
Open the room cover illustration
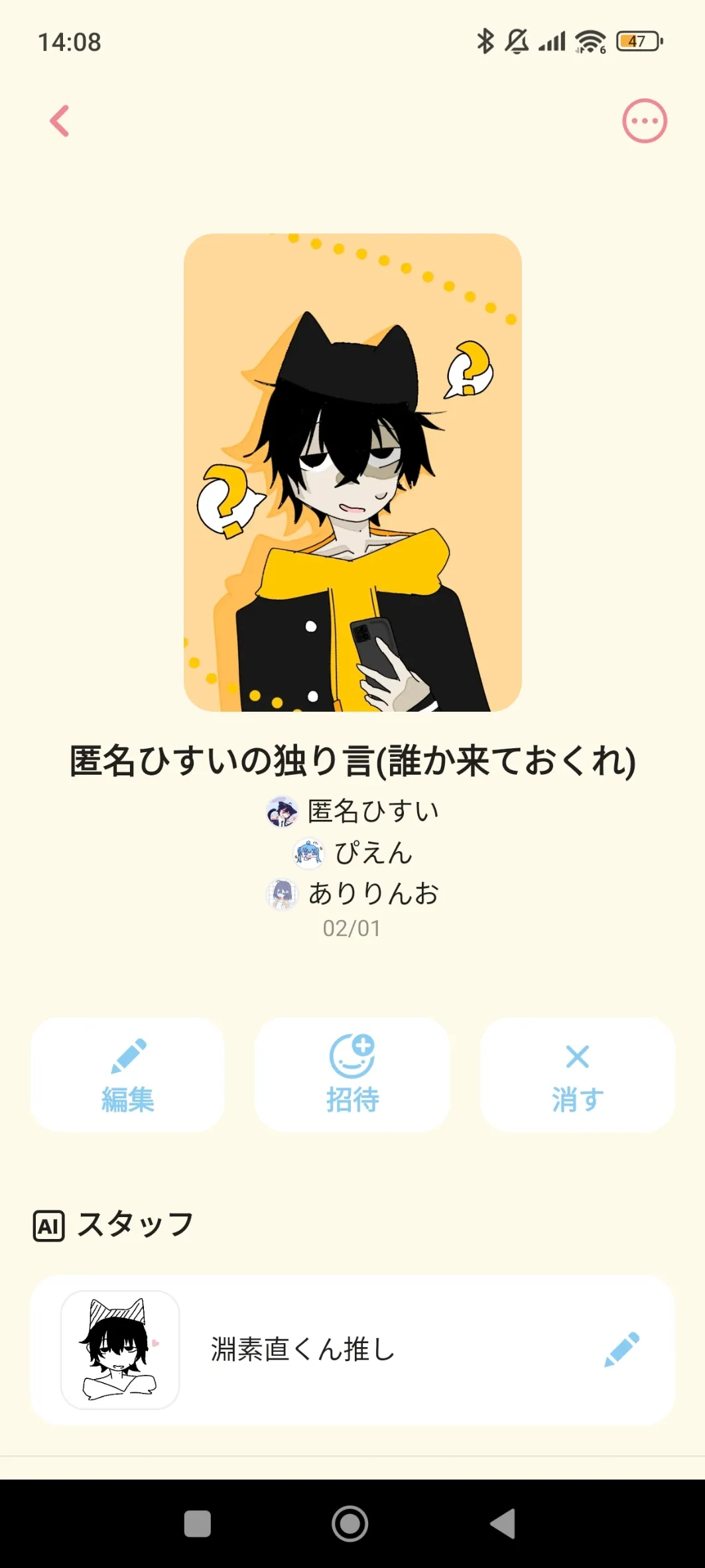[x=352, y=472]
